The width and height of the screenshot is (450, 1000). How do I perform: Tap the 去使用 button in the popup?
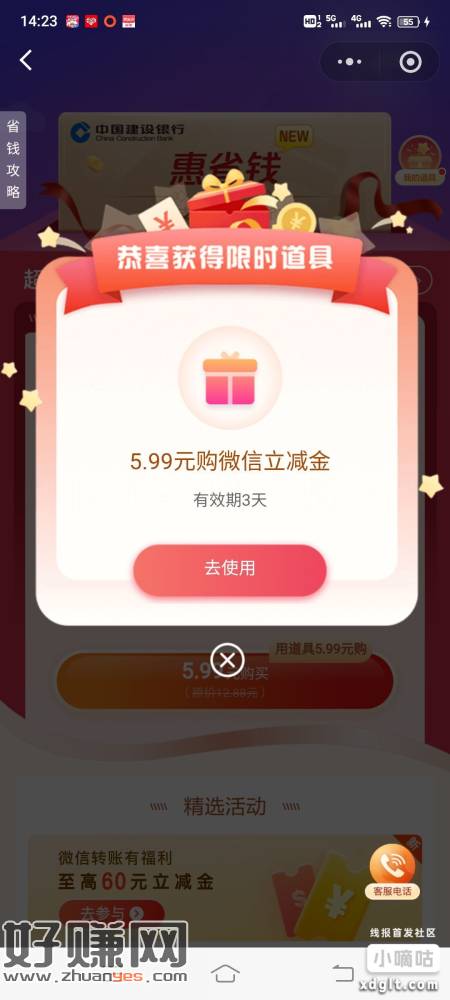[229, 570]
